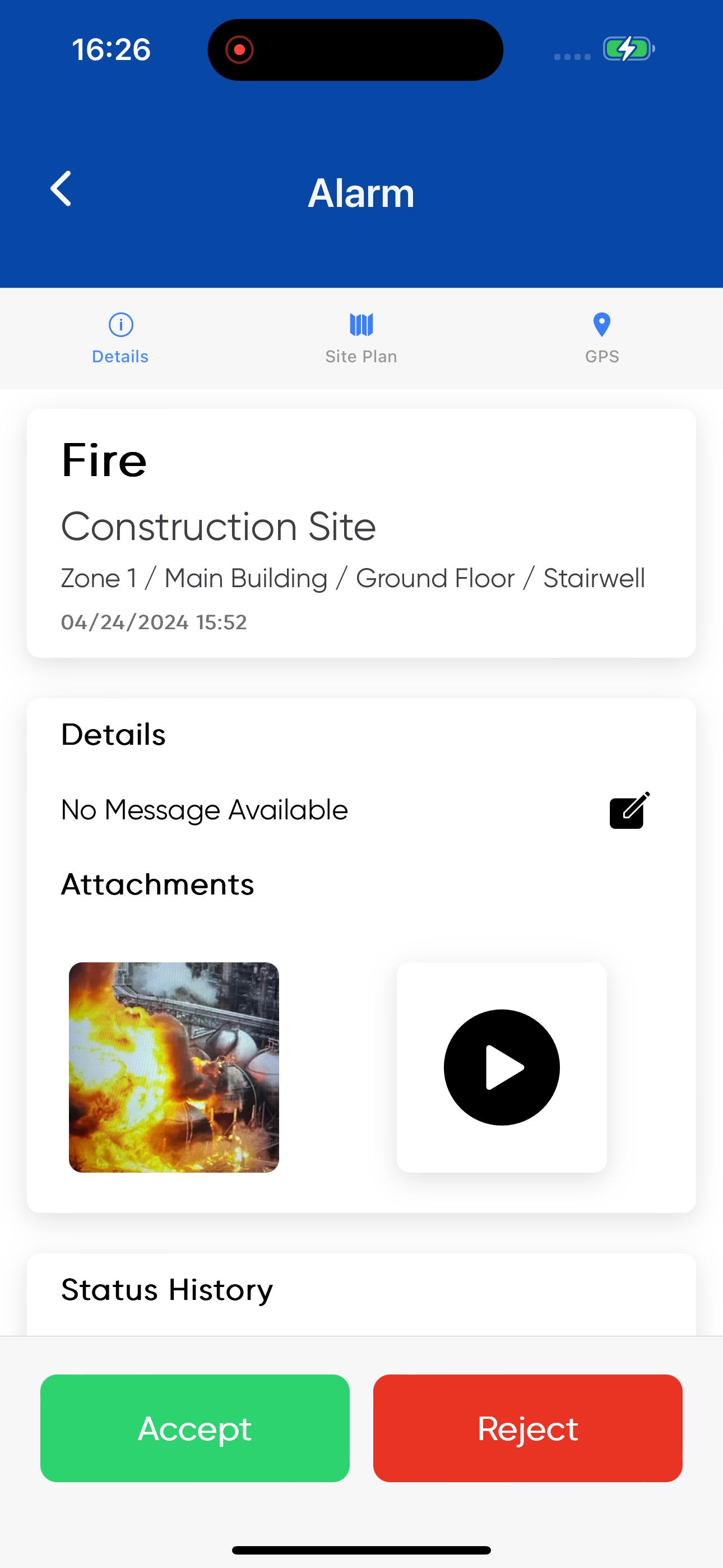The image size is (723, 1568).
Task: Open the fire photo attachment
Action: pos(174,1067)
